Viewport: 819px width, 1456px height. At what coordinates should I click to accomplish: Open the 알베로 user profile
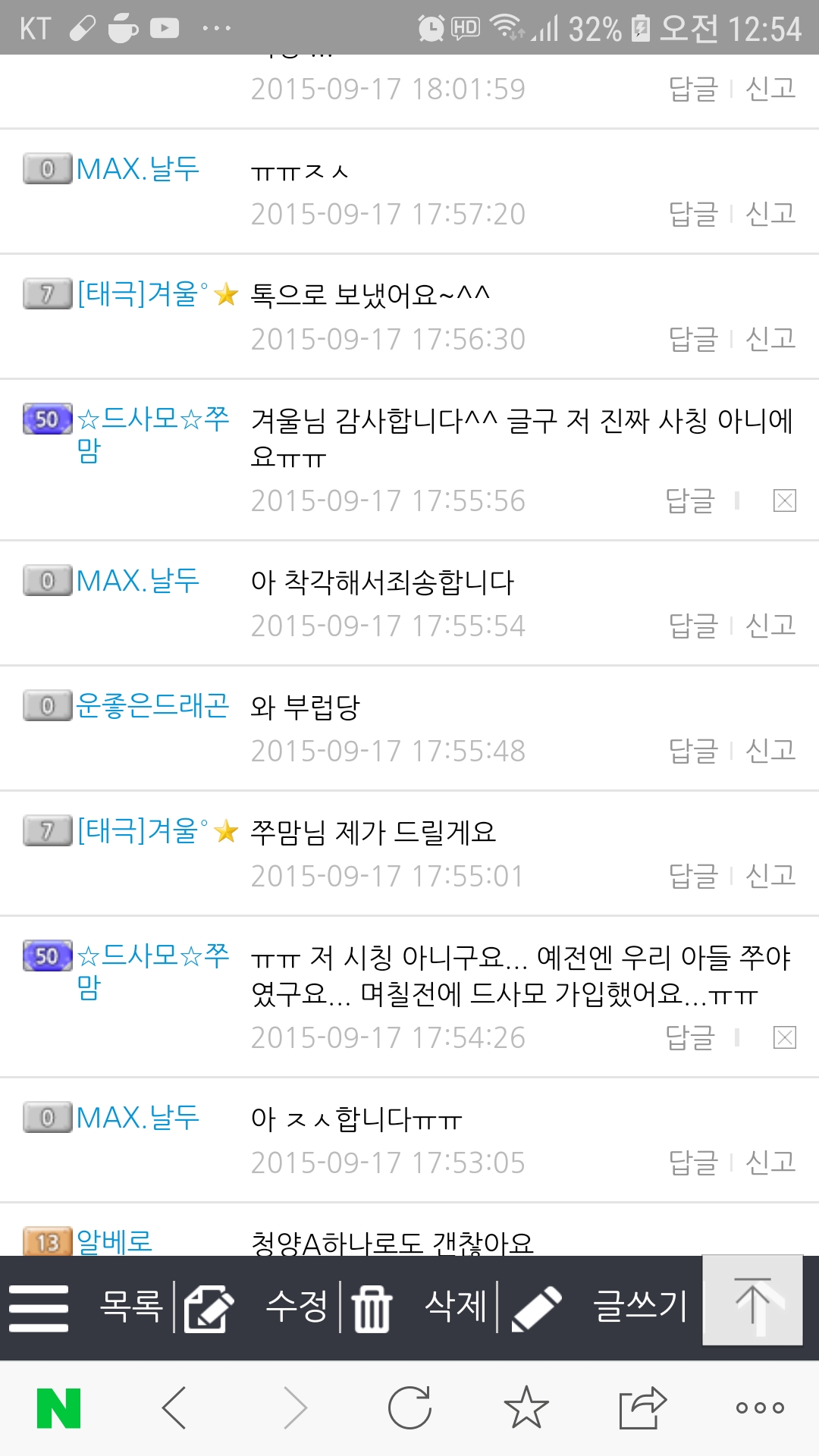115,1241
